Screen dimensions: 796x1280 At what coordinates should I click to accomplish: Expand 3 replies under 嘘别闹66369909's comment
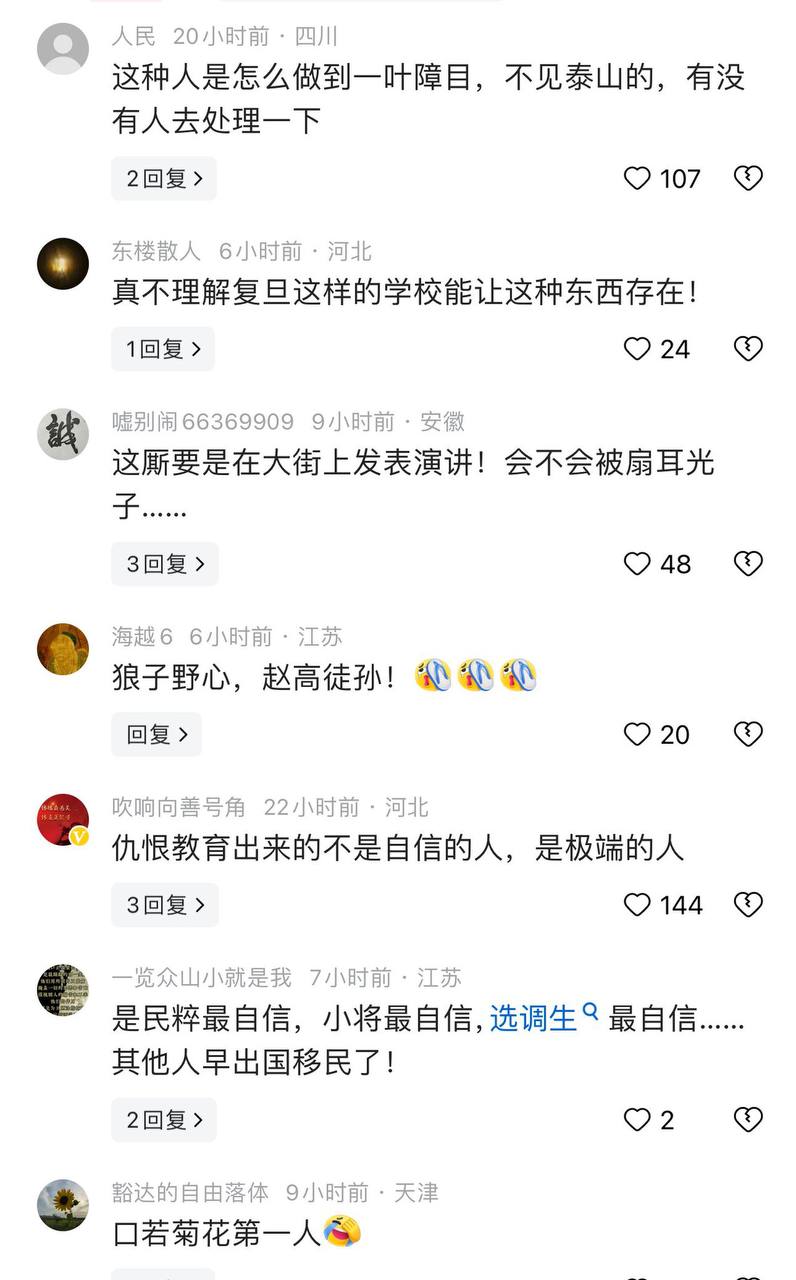coord(165,564)
